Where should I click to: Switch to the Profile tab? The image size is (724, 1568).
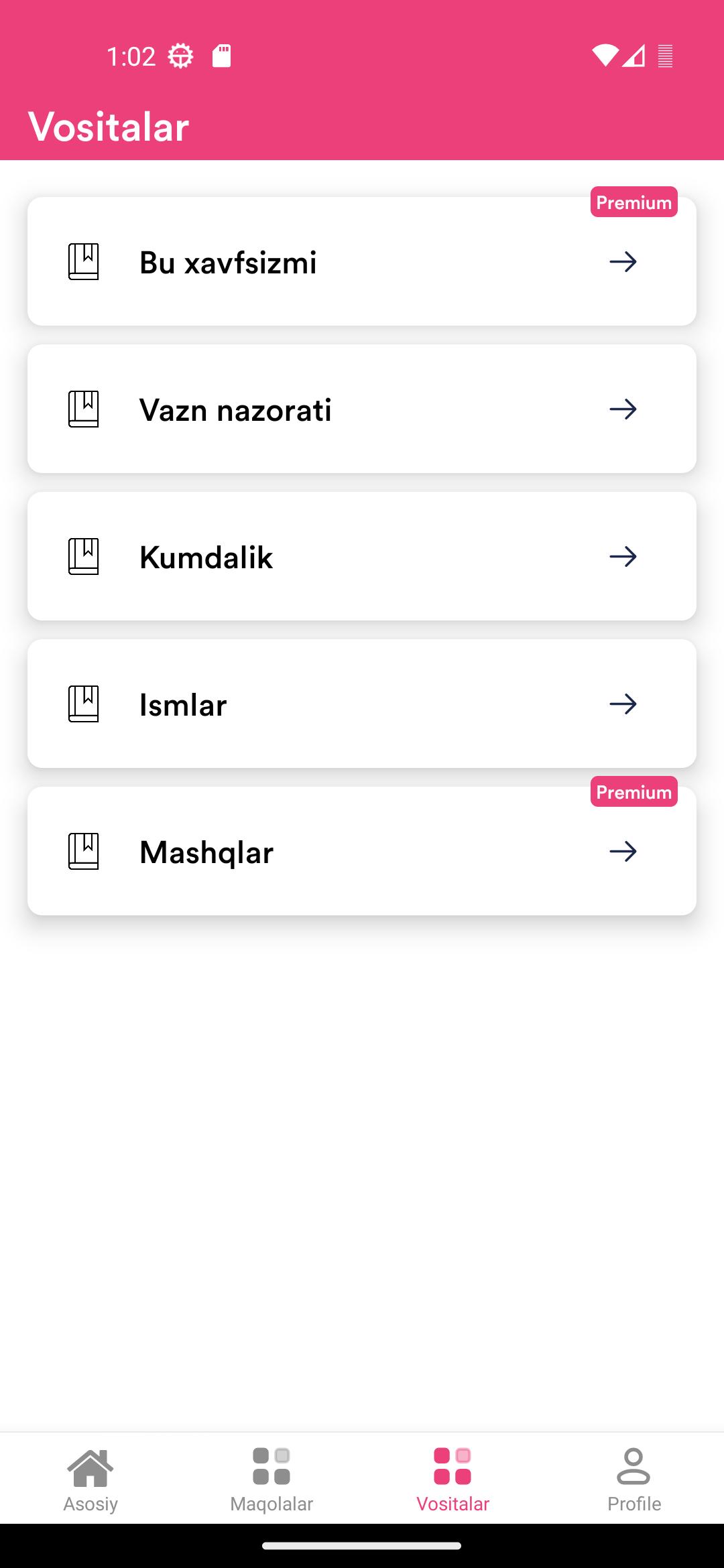pos(633,1480)
